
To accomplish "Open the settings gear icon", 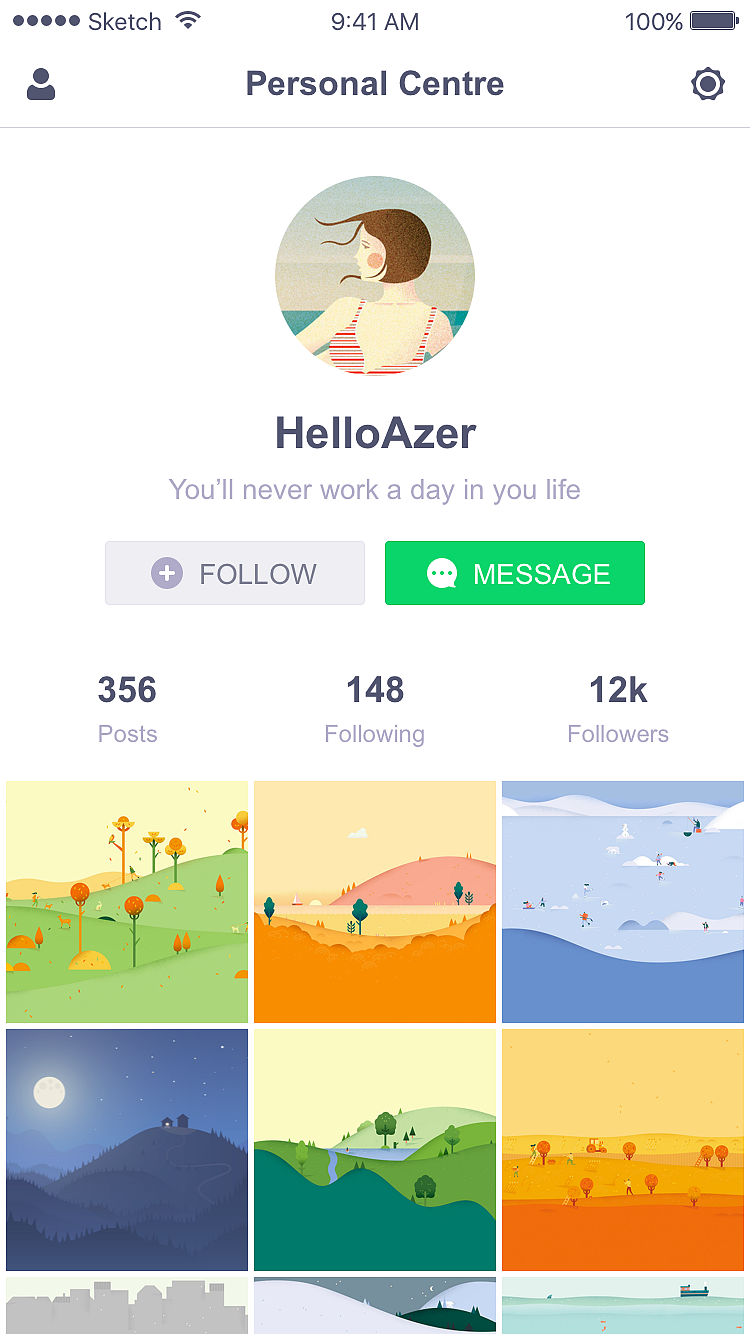I will (708, 84).
